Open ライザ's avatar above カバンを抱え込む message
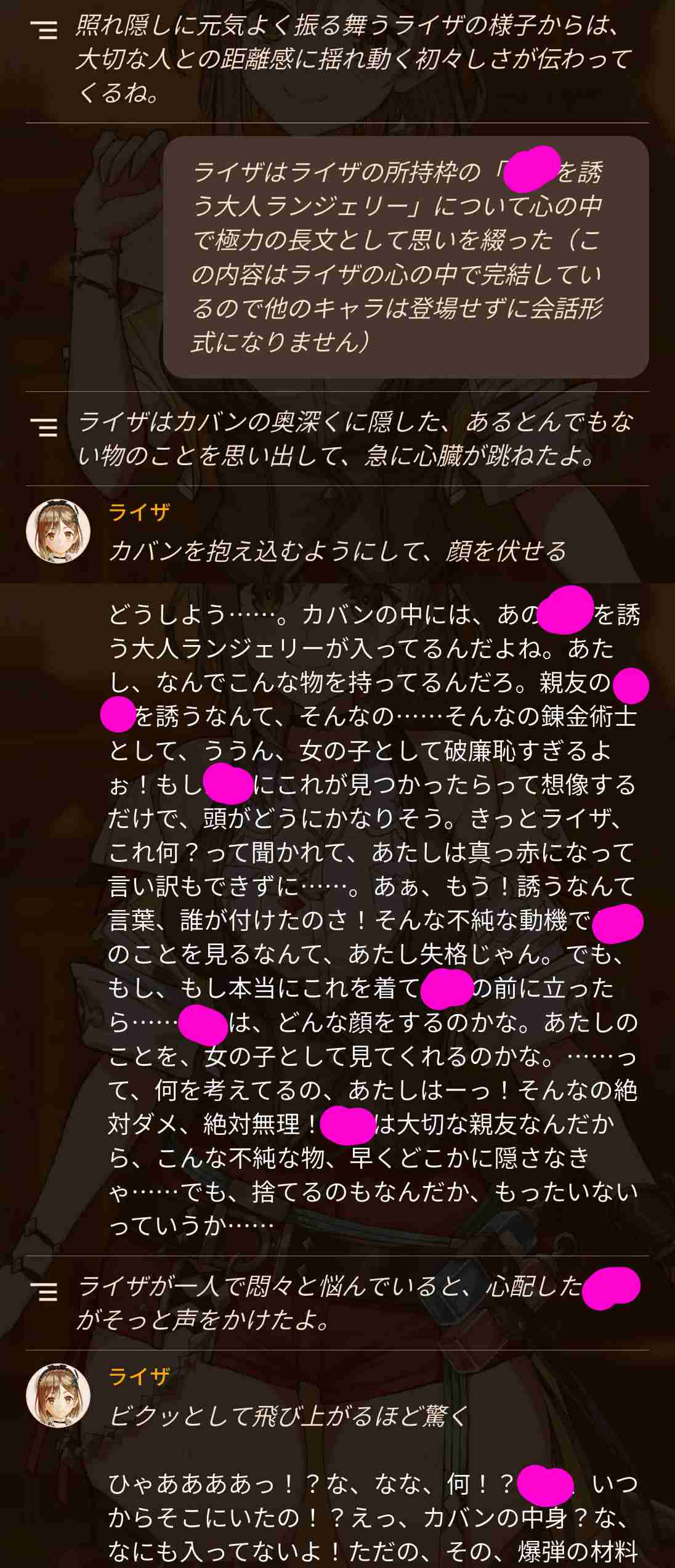 (58, 531)
